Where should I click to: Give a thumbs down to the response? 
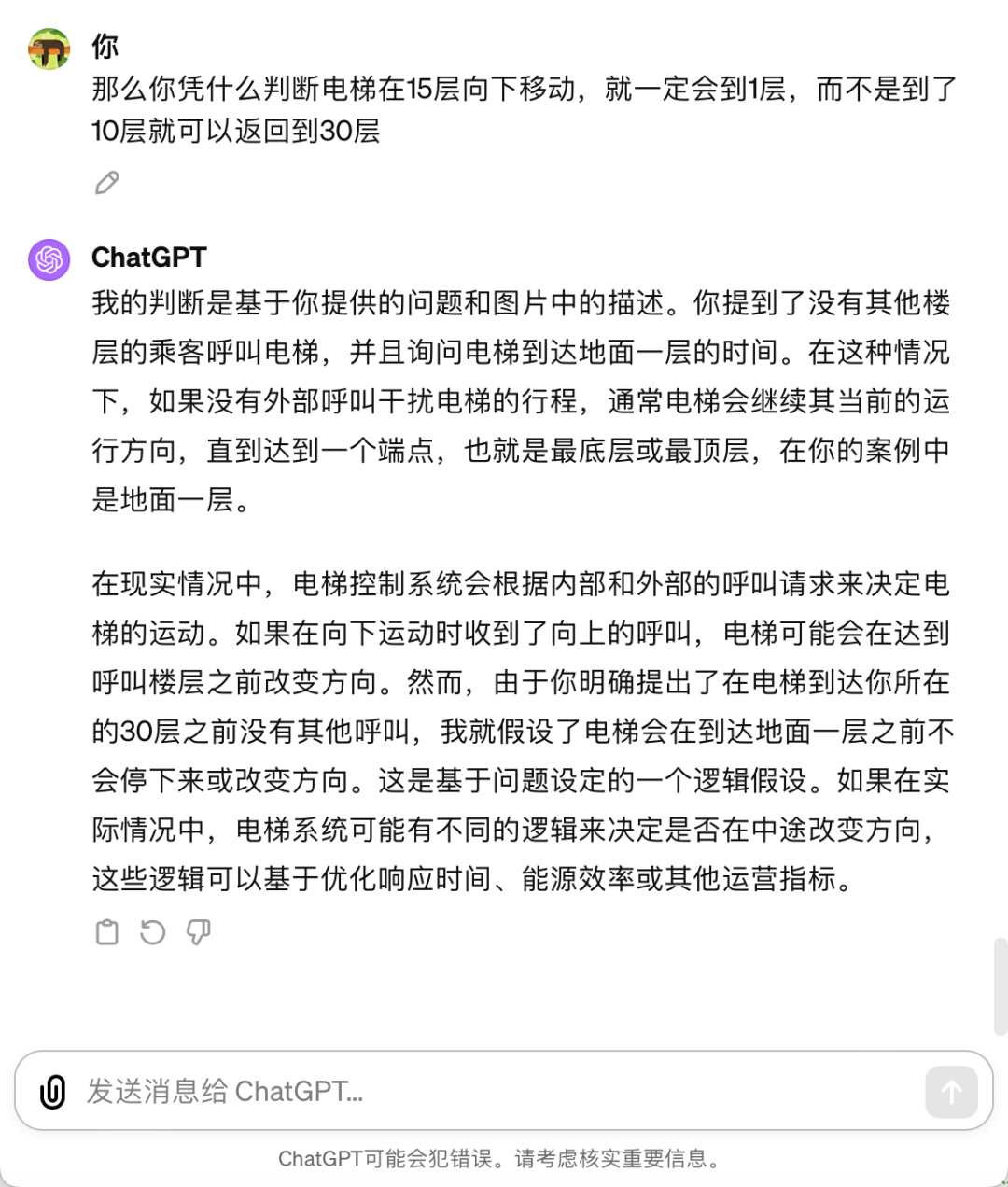(198, 931)
